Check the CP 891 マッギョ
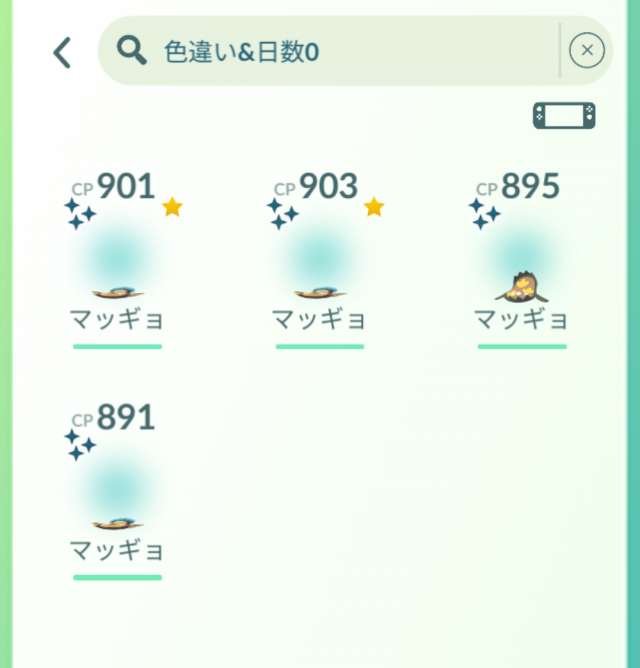The width and height of the screenshot is (640, 668). (118, 492)
